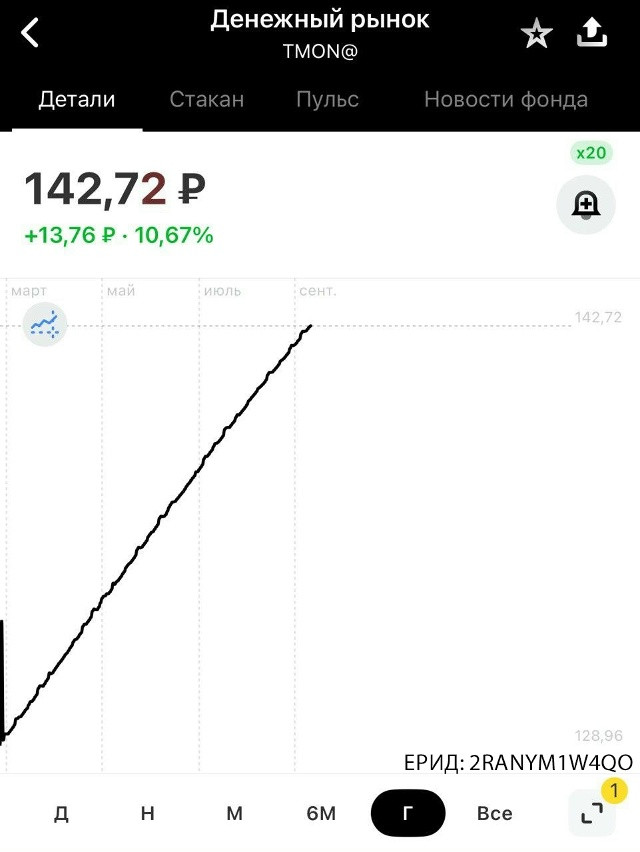Viewport: 640px width, 852px height.
Task: Open the chart indicators icon
Action: (45, 324)
